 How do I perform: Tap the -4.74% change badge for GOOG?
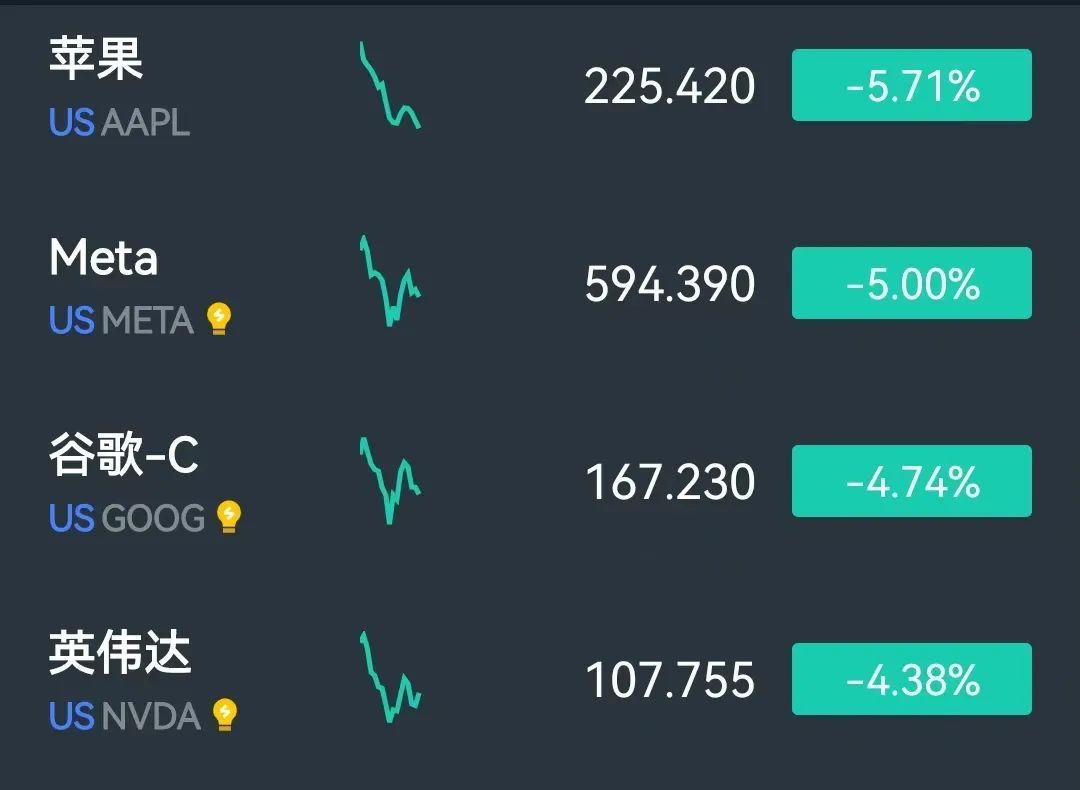911,482
